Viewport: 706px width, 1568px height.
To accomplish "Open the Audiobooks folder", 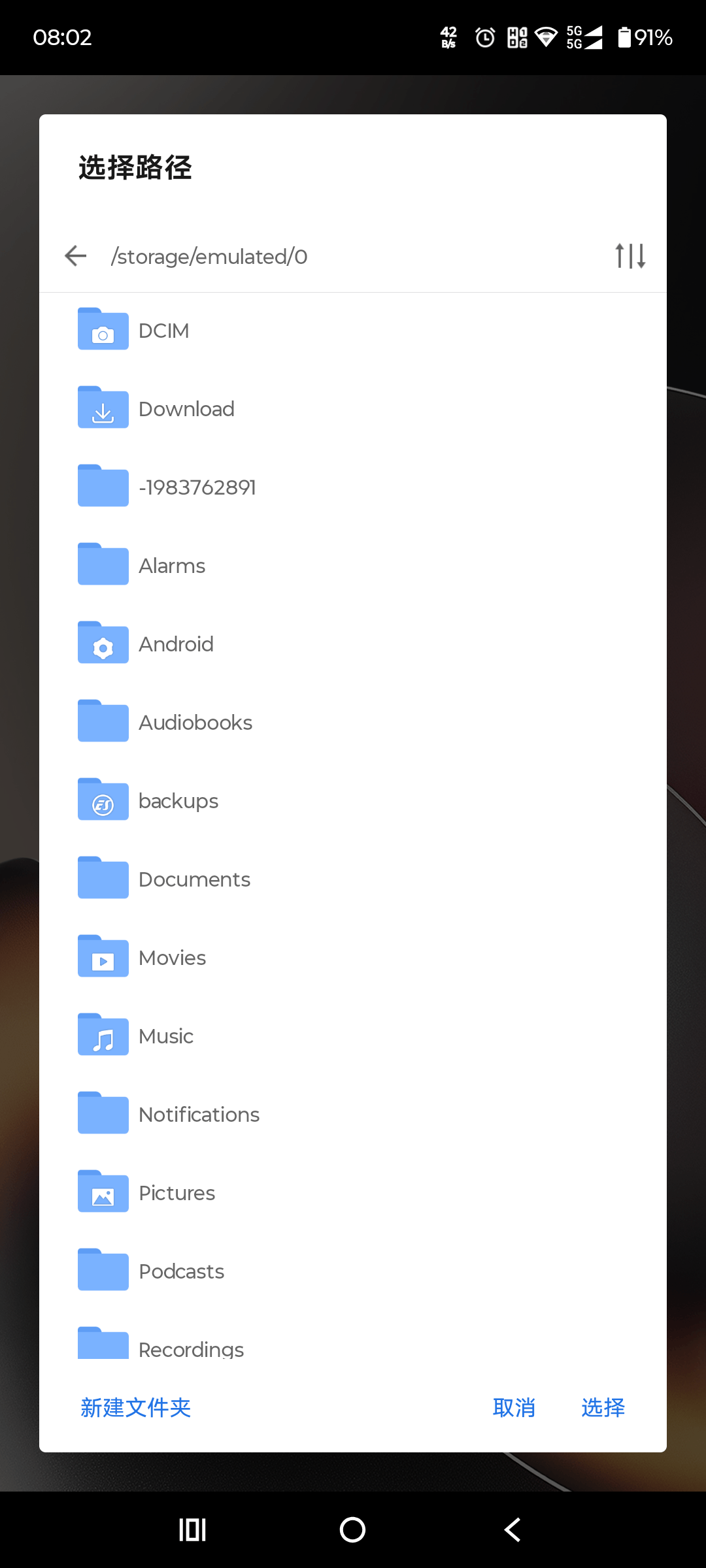I will tap(195, 723).
